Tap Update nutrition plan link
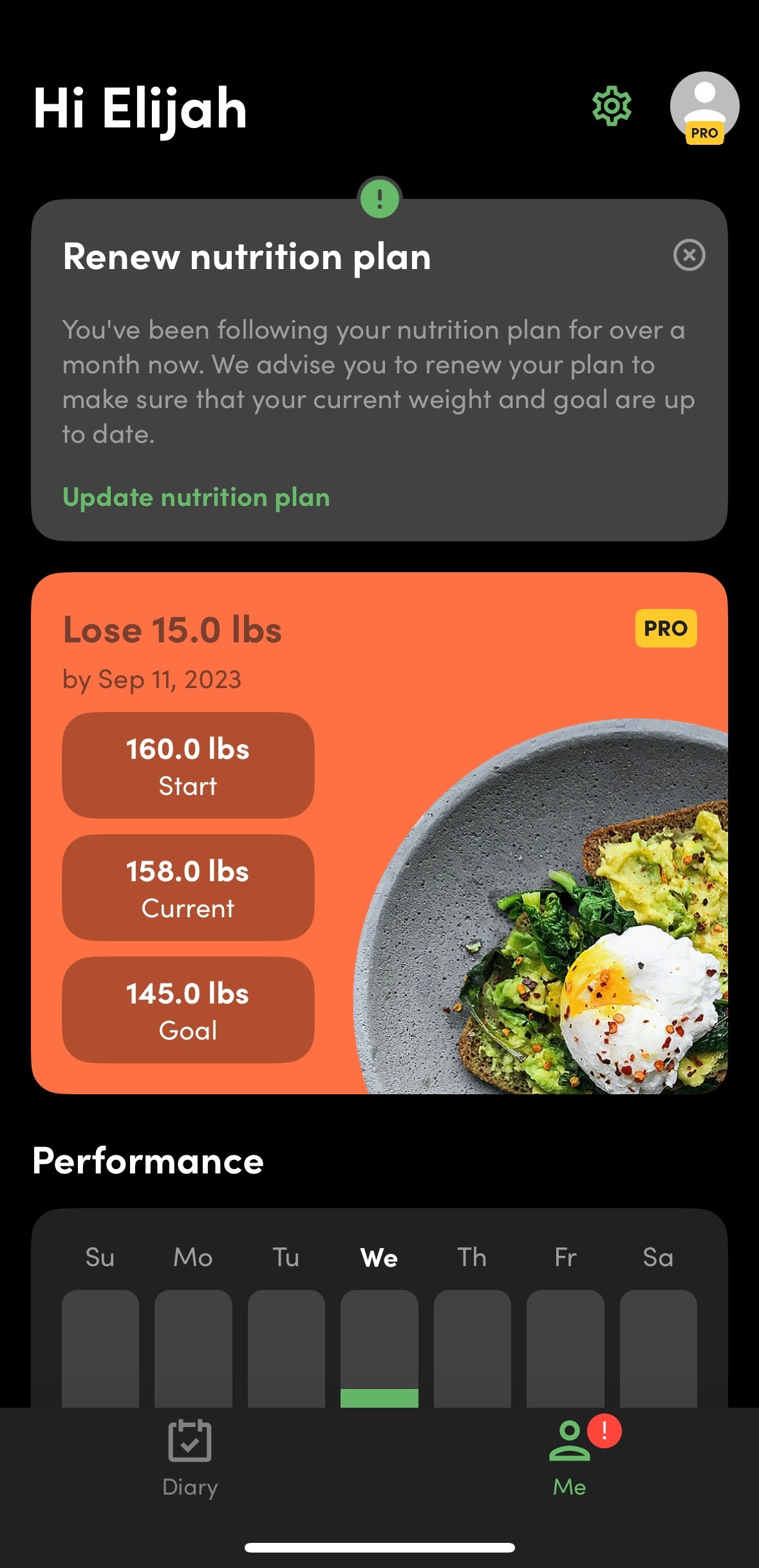This screenshot has height=1568, width=759. click(x=196, y=498)
